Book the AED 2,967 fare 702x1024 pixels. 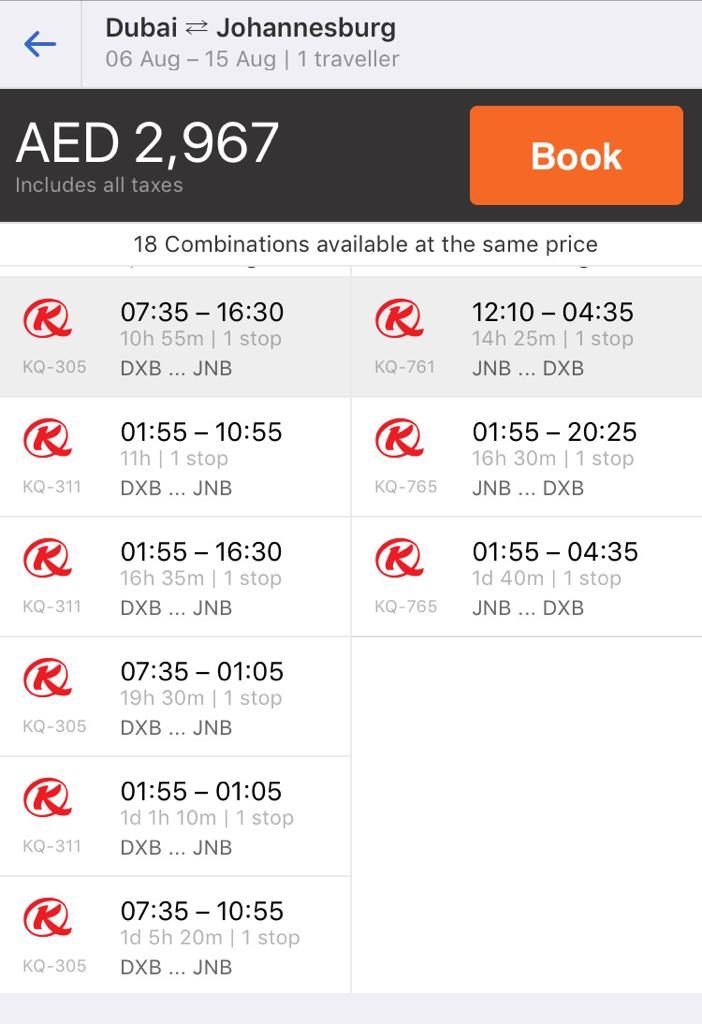tap(576, 156)
